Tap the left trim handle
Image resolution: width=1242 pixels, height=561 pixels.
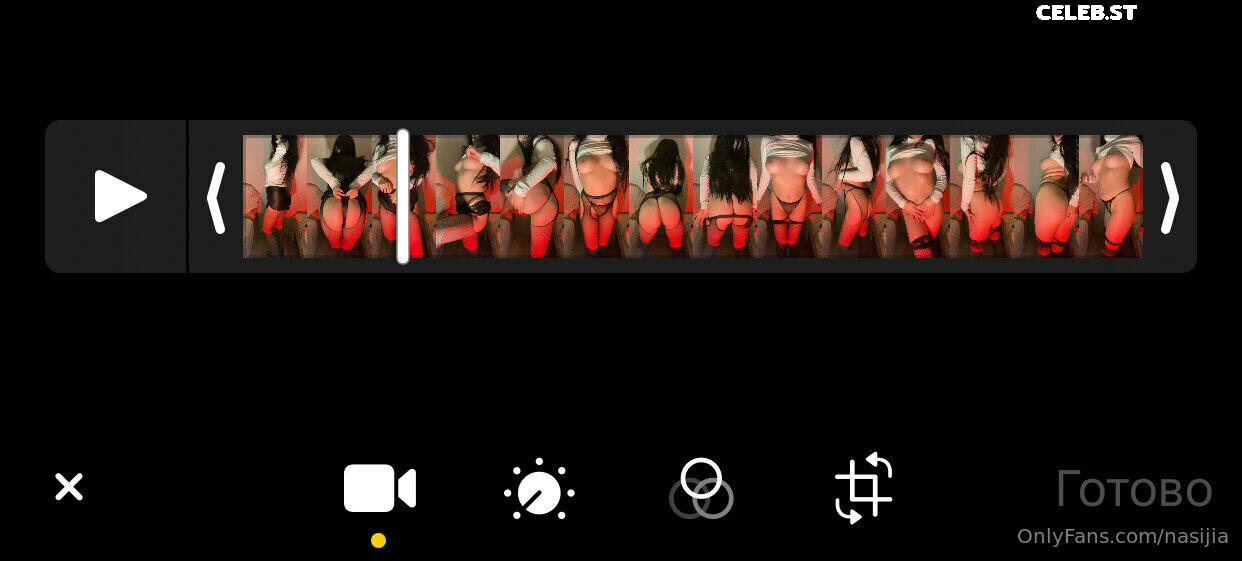click(215, 198)
